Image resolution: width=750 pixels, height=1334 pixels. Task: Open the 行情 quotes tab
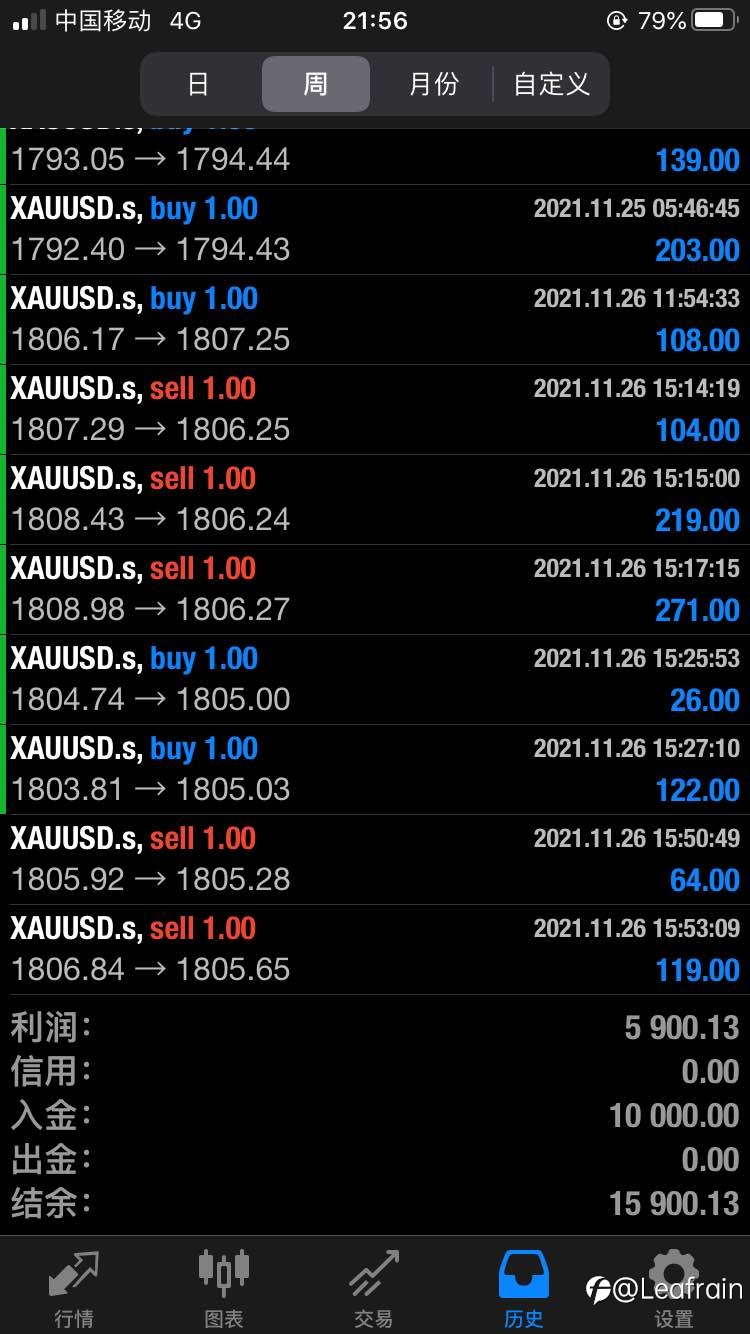(x=74, y=1288)
